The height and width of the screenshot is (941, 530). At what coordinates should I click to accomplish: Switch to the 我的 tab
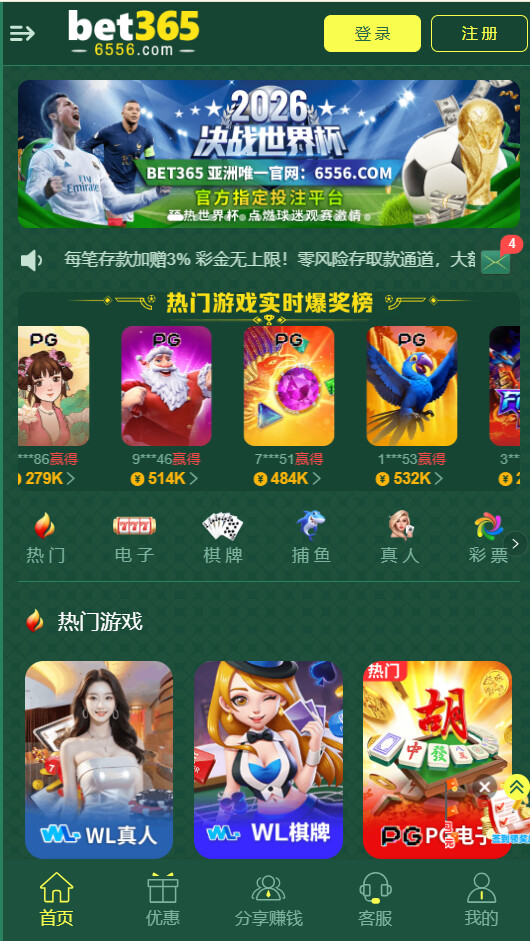481,899
